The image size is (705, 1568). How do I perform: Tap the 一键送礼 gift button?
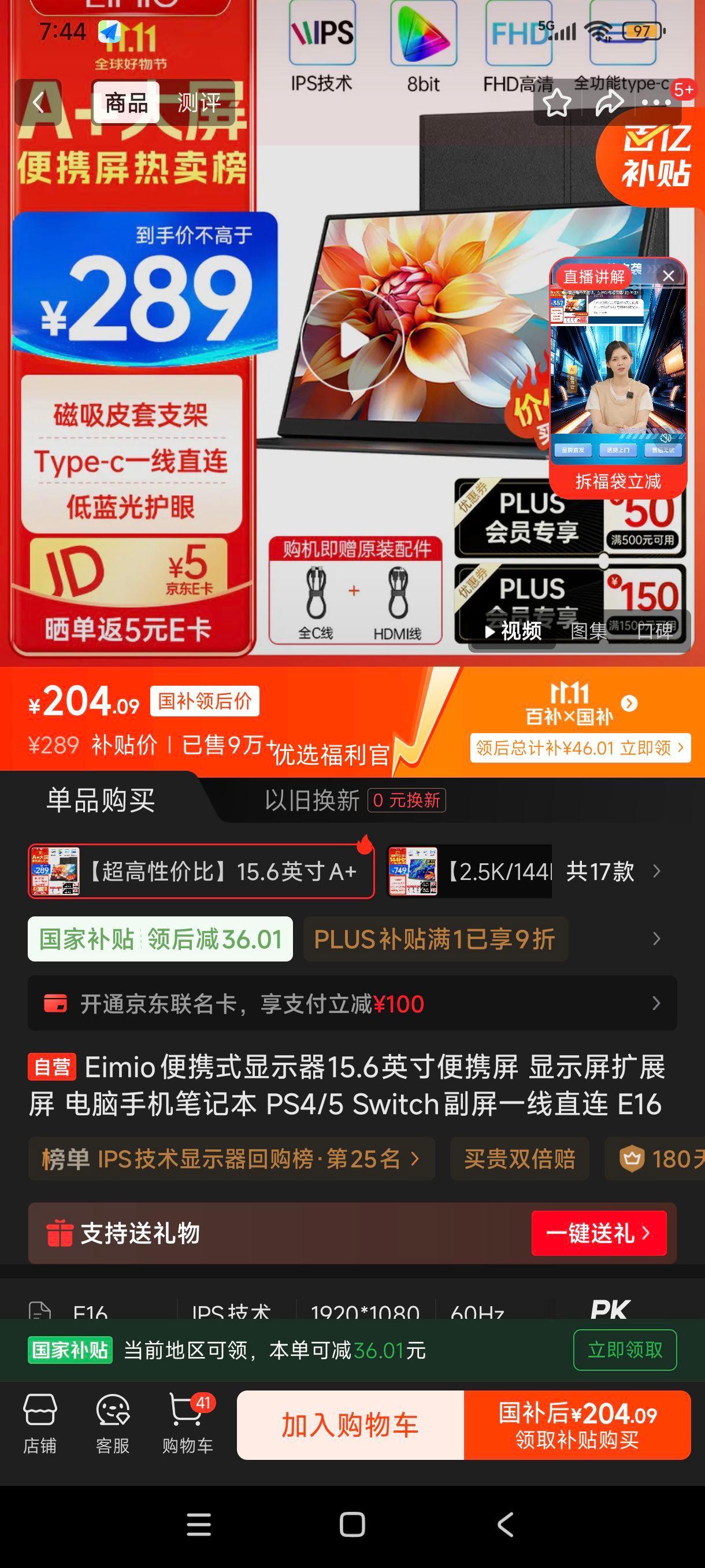point(599,1233)
